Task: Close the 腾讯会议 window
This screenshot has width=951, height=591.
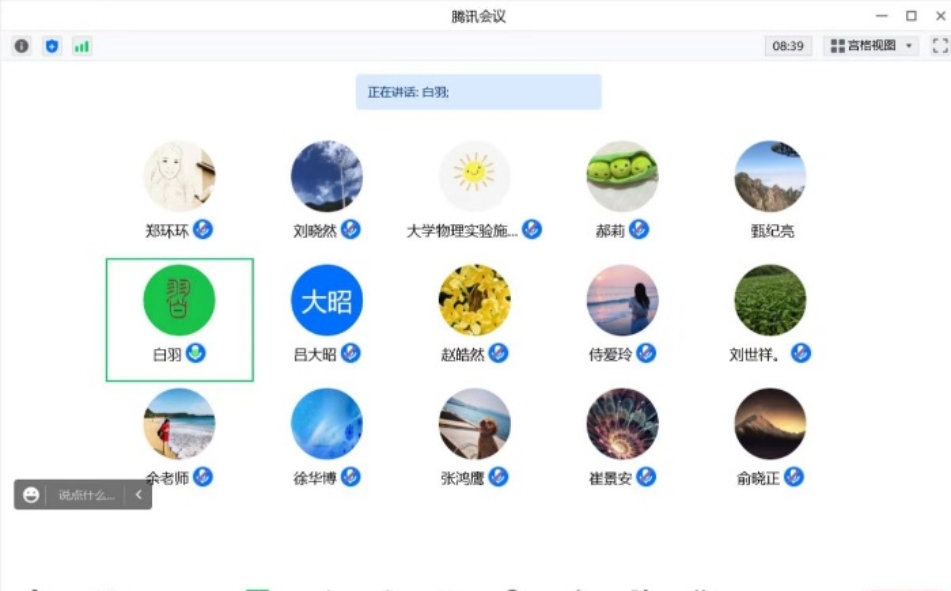Action: (x=939, y=16)
